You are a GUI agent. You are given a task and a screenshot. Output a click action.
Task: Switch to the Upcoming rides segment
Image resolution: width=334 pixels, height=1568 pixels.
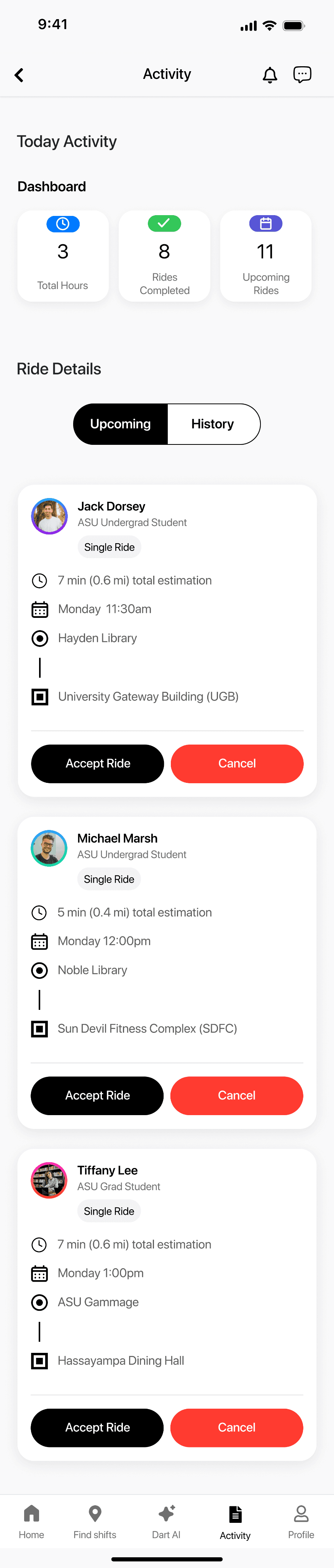[x=121, y=424]
